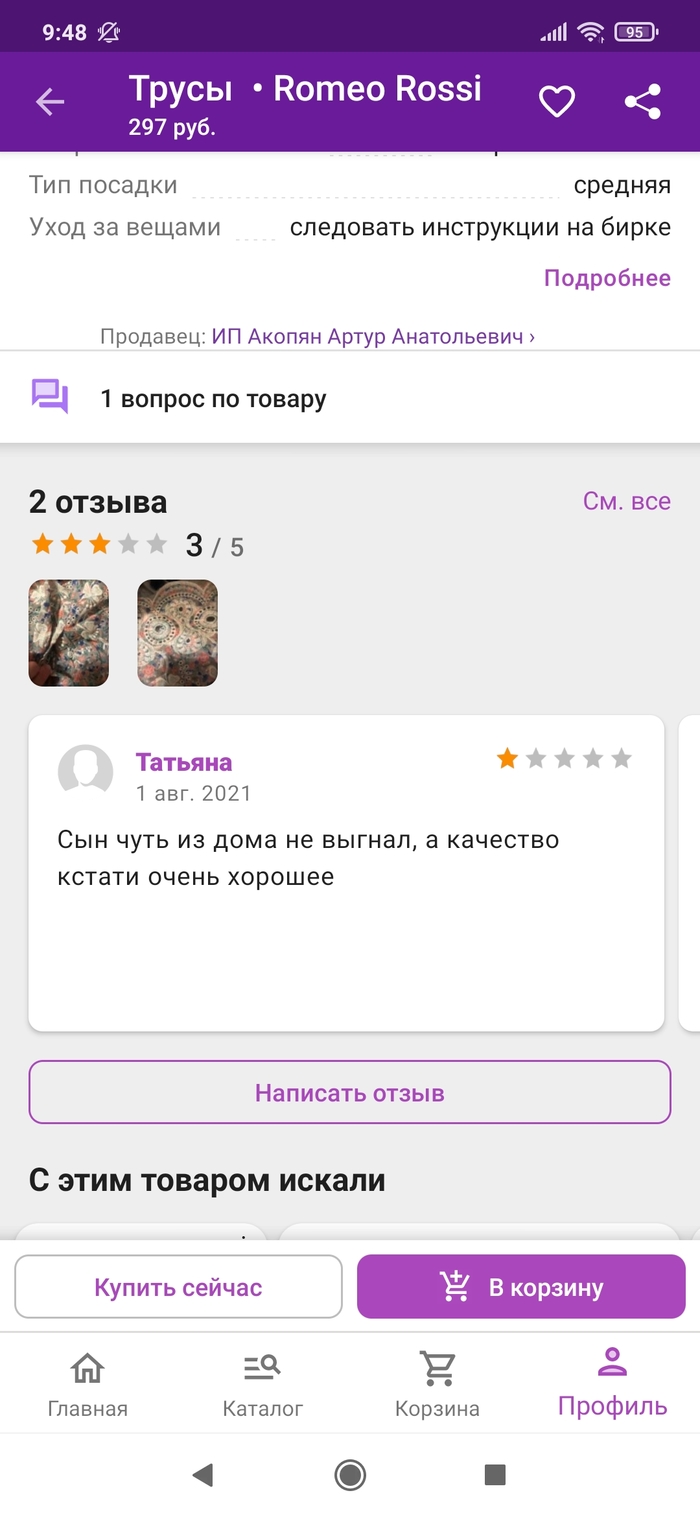Image resolution: width=700 pixels, height=1517 pixels.
Task: Switch to the Профиль tab
Action: point(612,1385)
